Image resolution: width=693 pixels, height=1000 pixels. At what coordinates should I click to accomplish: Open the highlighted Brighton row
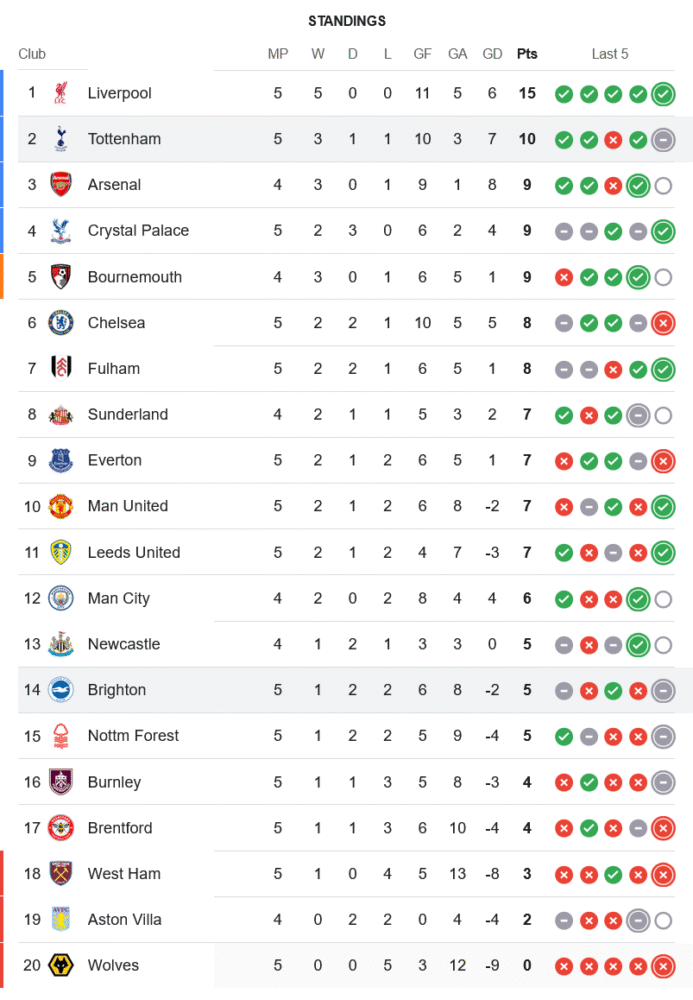pos(117,690)
